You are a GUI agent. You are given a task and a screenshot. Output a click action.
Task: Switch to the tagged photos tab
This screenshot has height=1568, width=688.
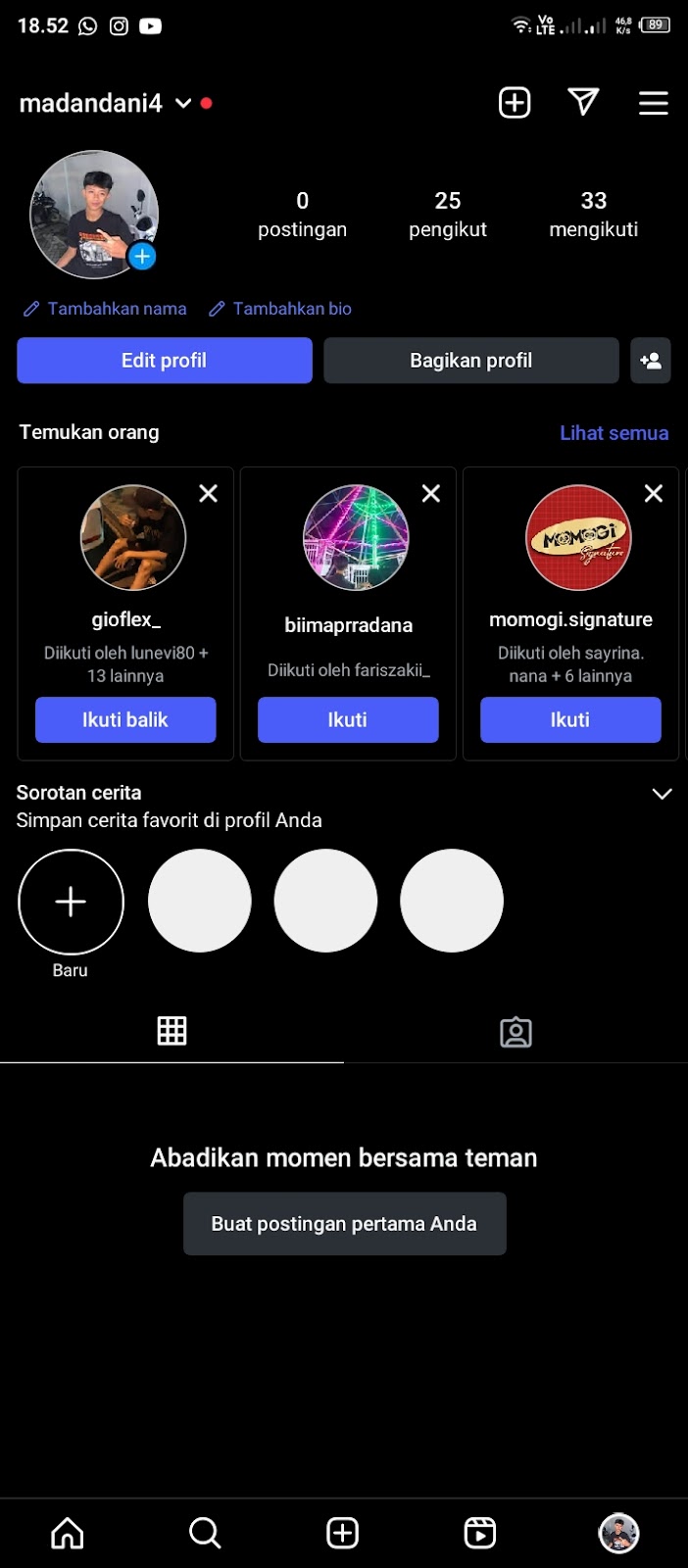coord(516,1032)
